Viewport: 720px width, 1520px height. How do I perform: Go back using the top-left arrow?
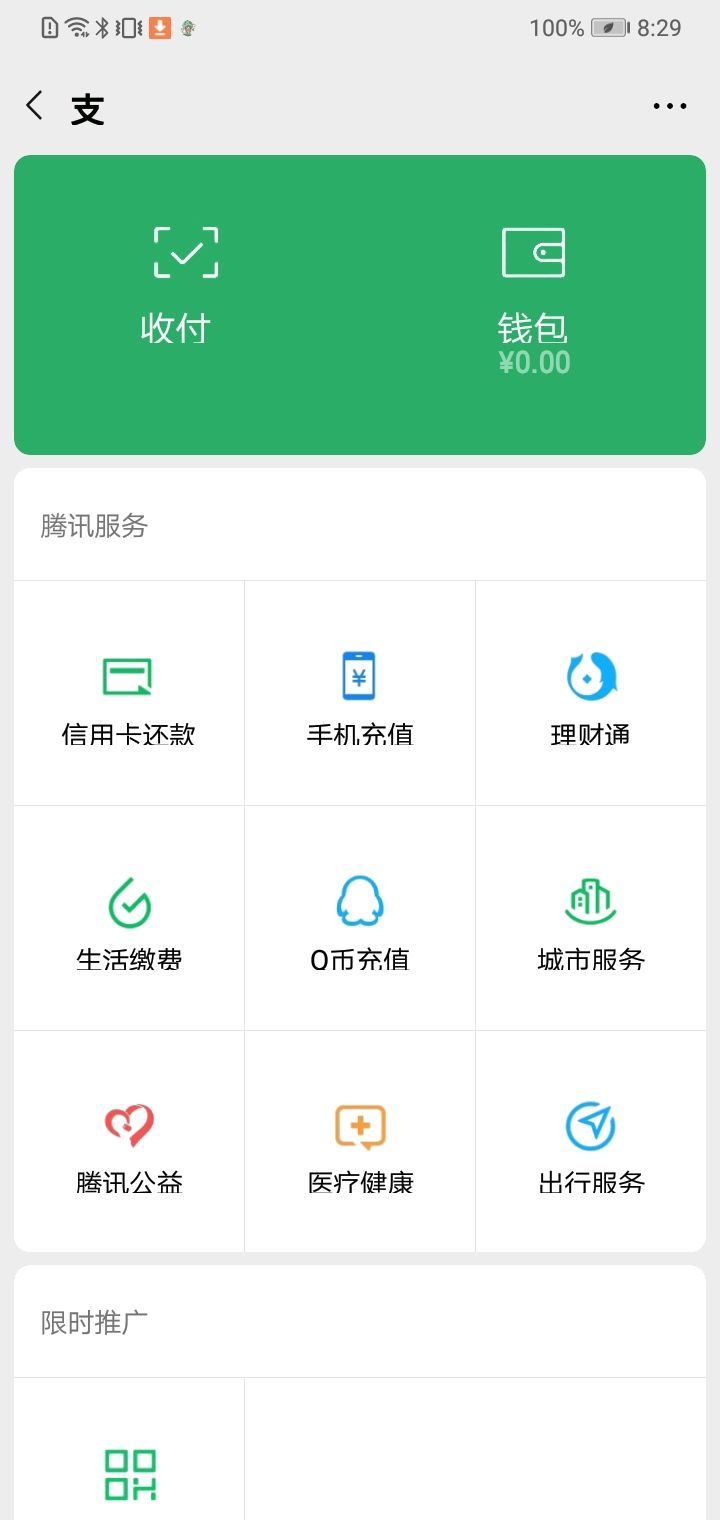tap(35, 106)
